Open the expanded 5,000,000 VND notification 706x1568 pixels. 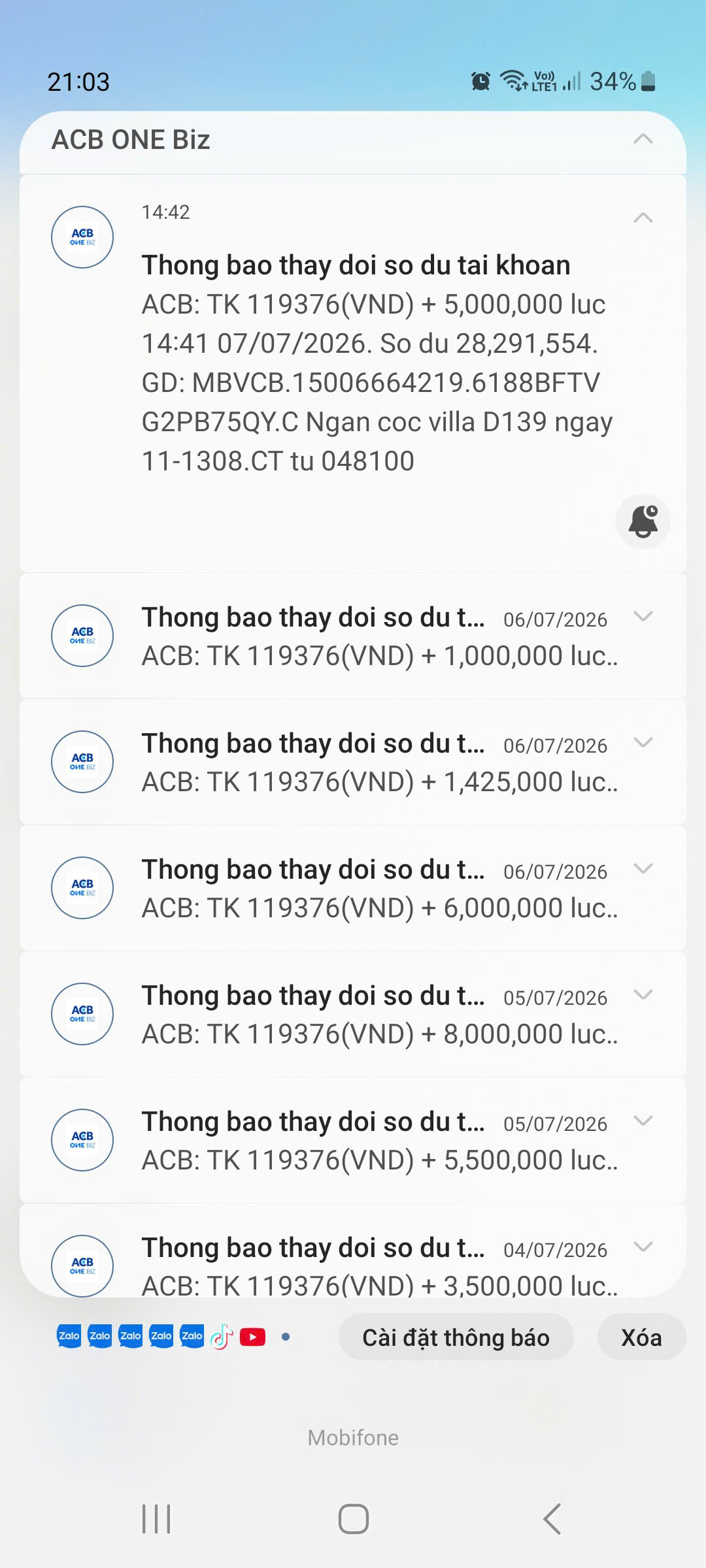(x=353, y=373)
